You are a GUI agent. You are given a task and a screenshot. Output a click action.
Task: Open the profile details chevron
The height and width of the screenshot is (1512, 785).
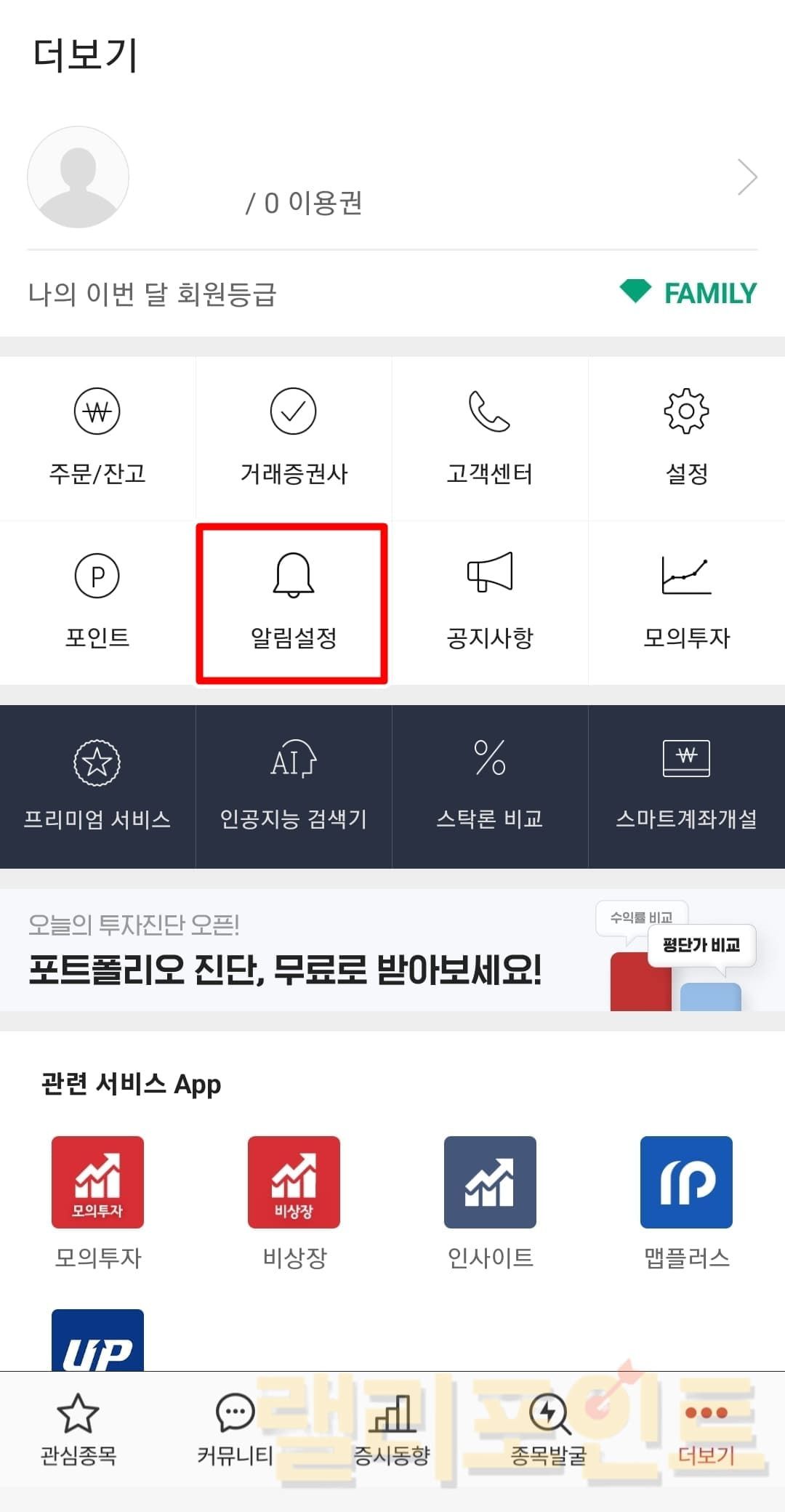click(746, 177)
